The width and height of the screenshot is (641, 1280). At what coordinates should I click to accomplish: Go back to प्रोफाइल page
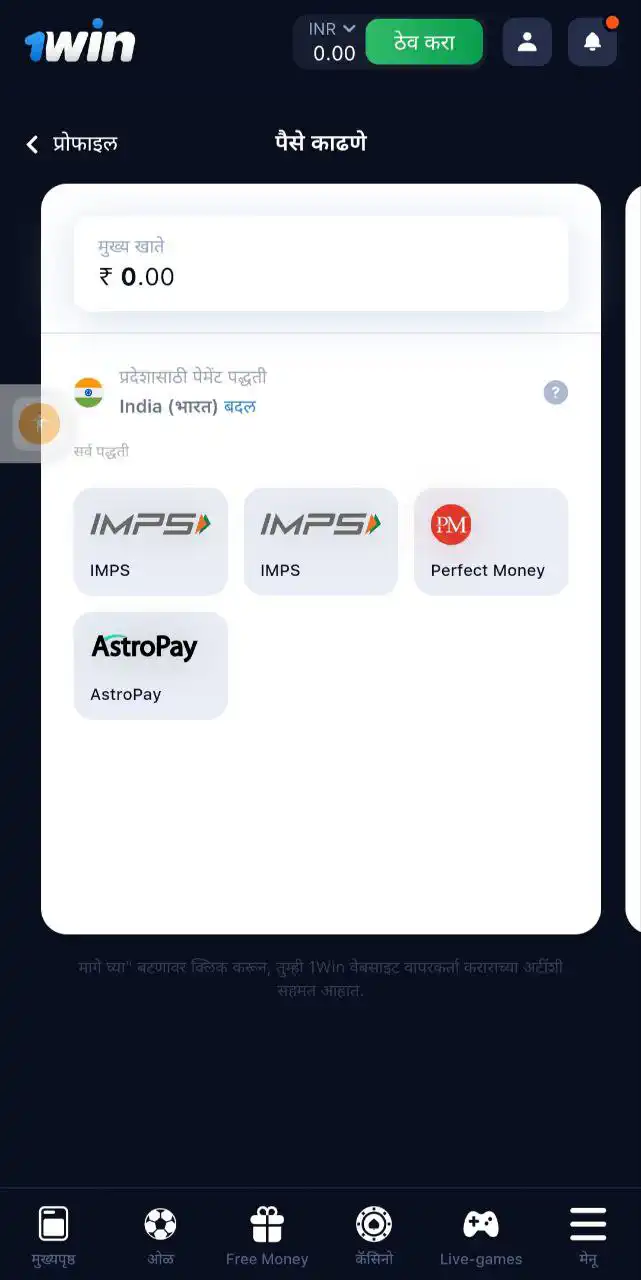click(71, 144)
